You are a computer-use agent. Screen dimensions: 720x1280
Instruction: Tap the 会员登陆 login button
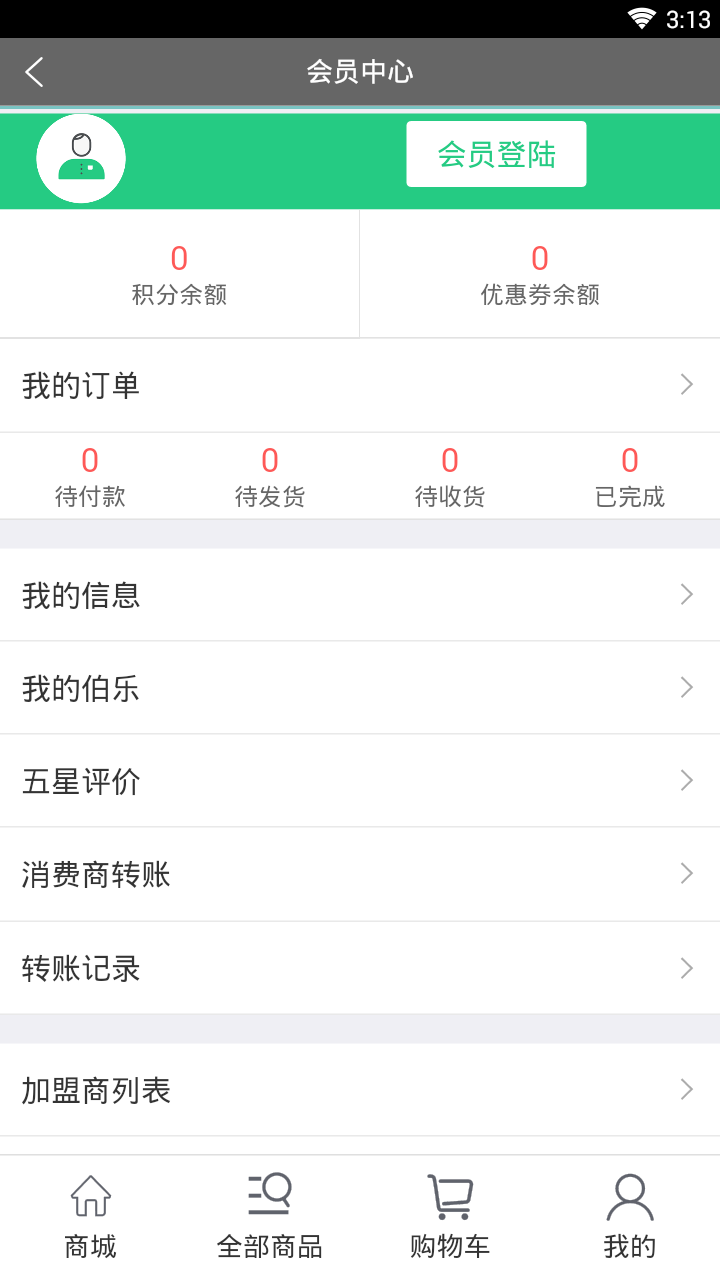(496, 155)
